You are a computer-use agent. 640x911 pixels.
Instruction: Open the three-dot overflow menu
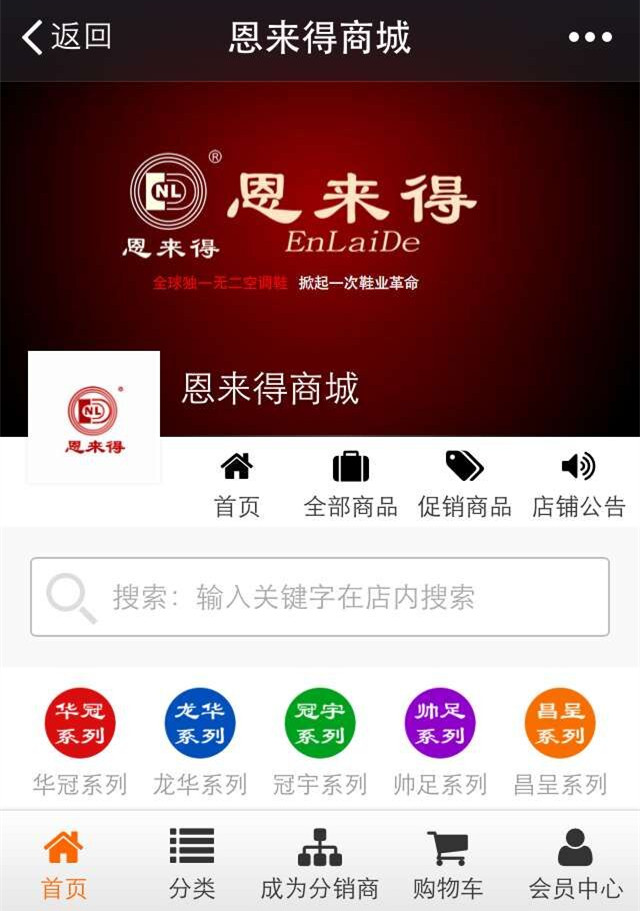590,38
